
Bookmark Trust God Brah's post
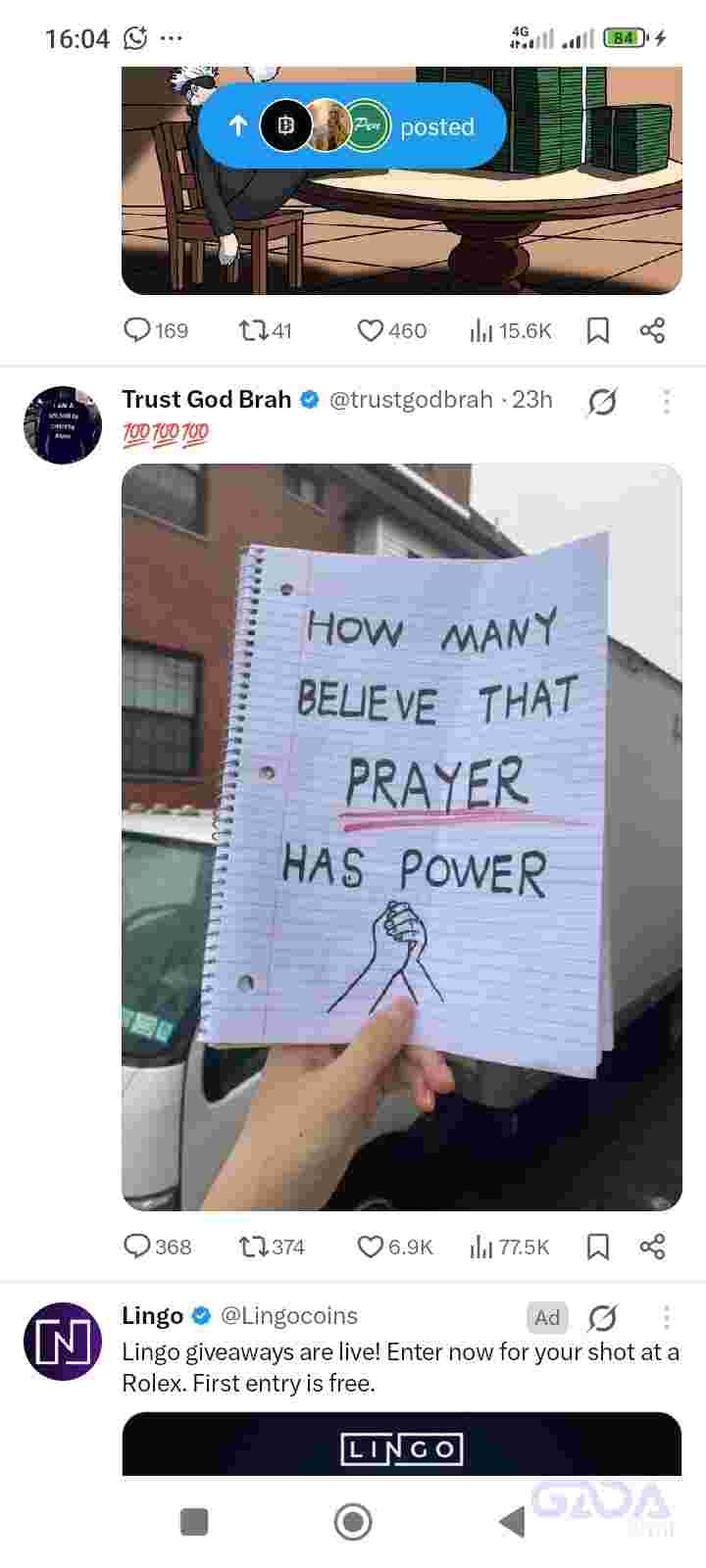[597, 1247]
